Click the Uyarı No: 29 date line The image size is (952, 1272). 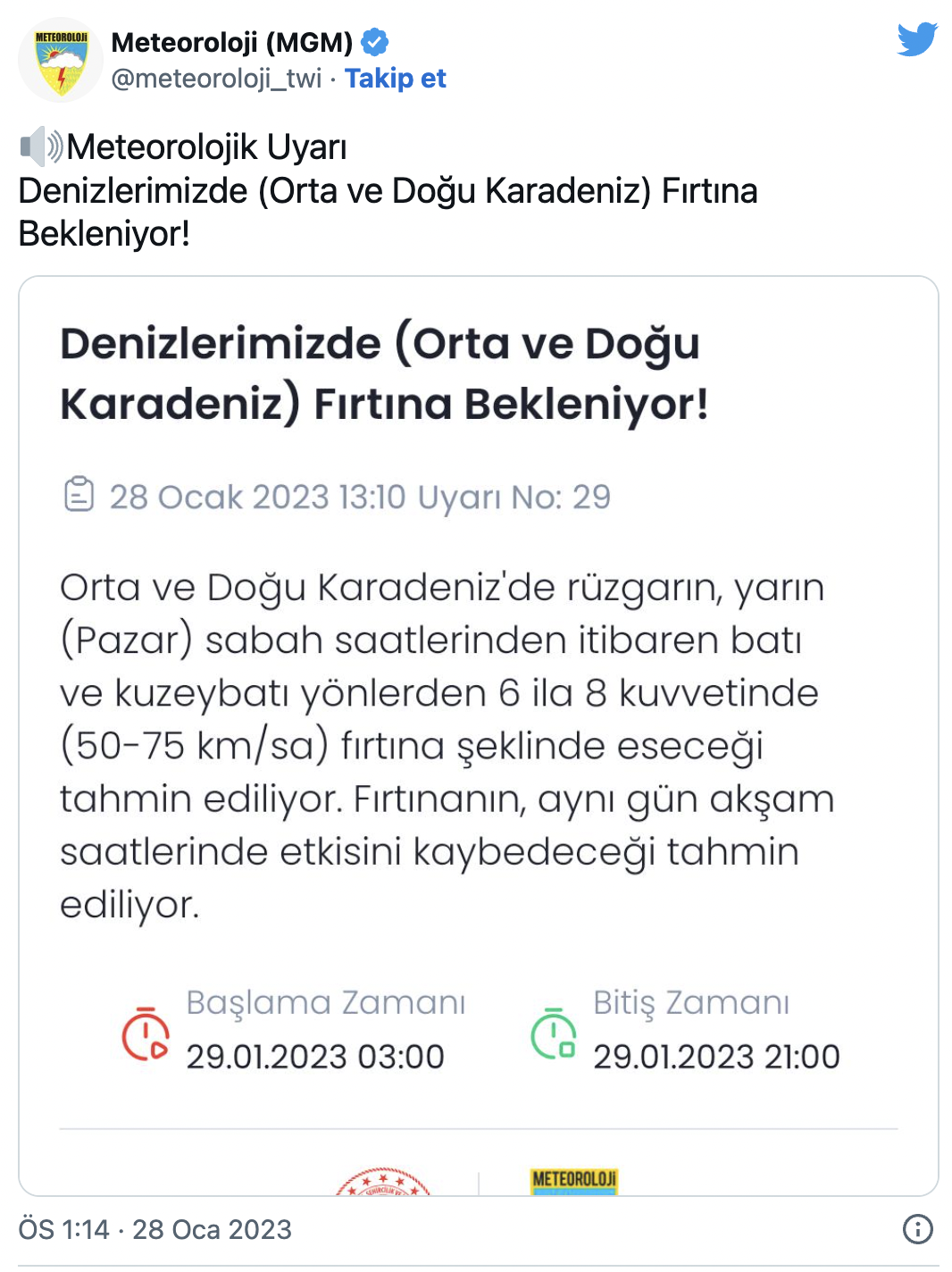[357, 497]
